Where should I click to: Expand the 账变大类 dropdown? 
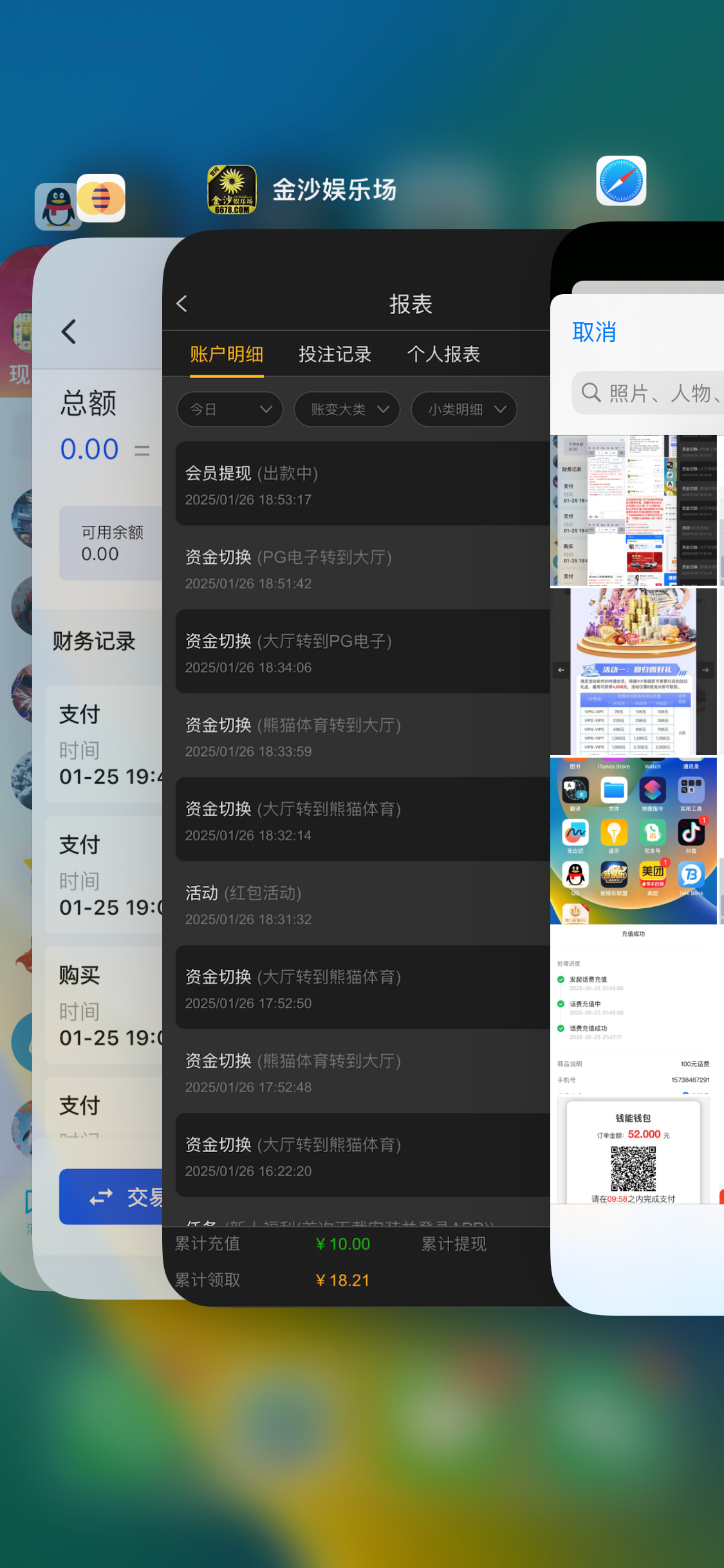pyautogui.click(x=347, y=409)
